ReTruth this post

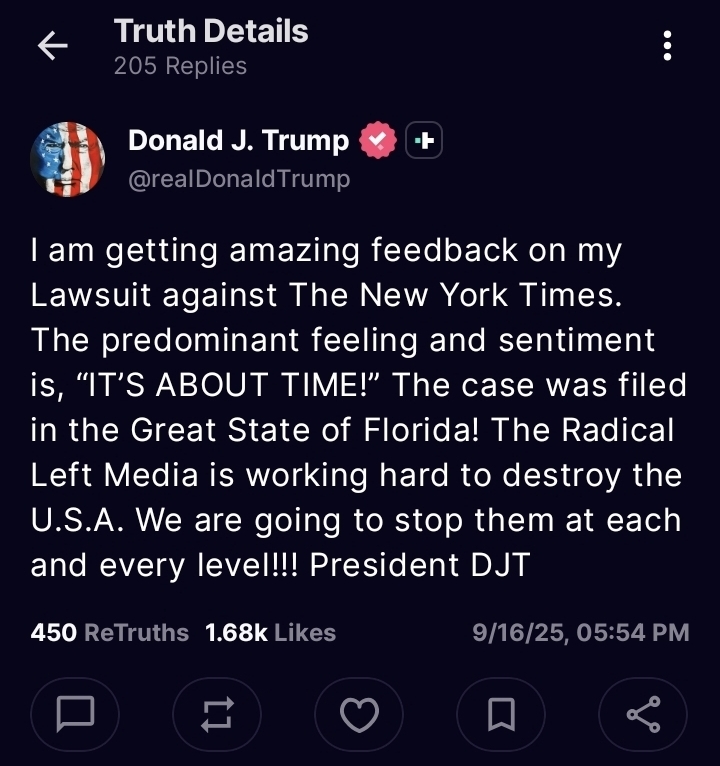(217, 714)
